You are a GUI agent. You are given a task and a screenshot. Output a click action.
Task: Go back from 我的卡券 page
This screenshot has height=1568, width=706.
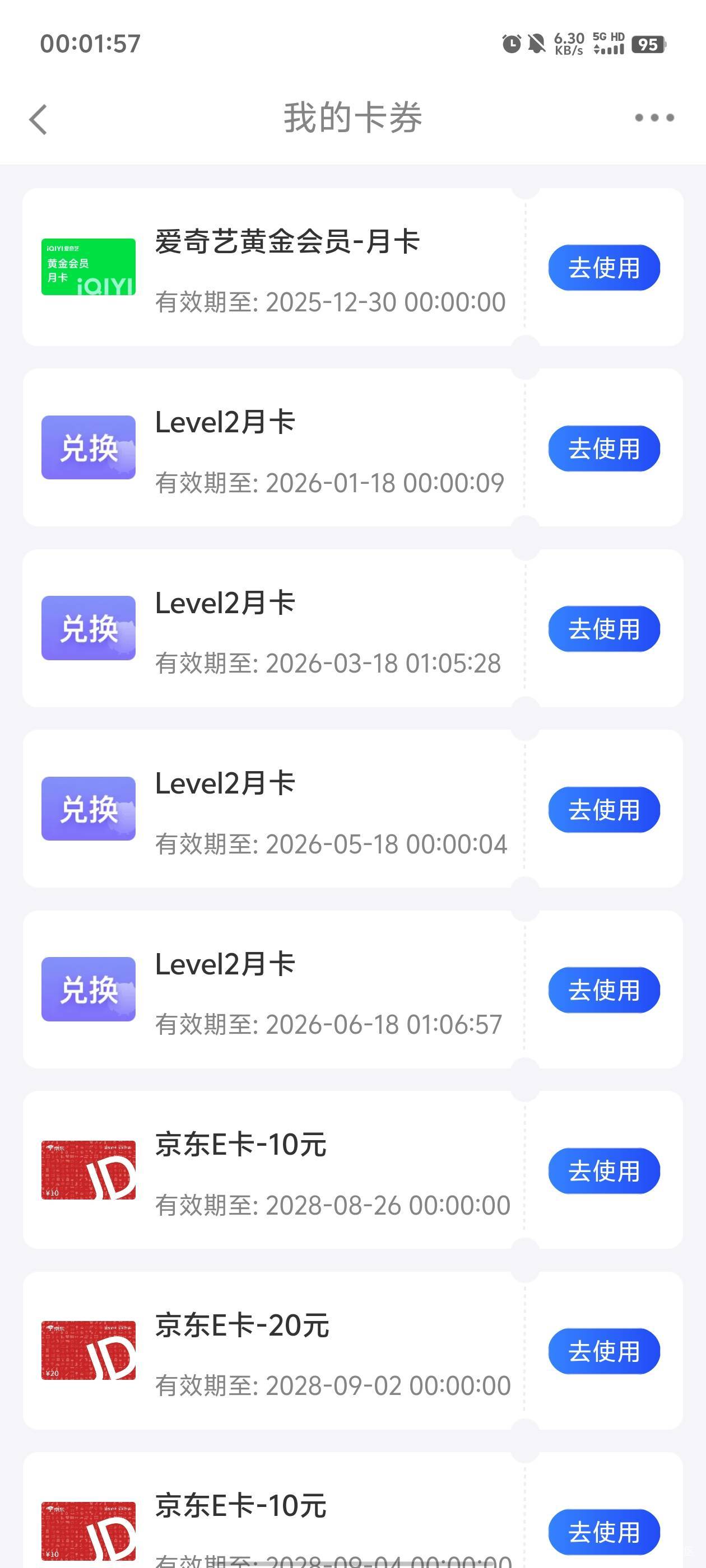point(38,119)
